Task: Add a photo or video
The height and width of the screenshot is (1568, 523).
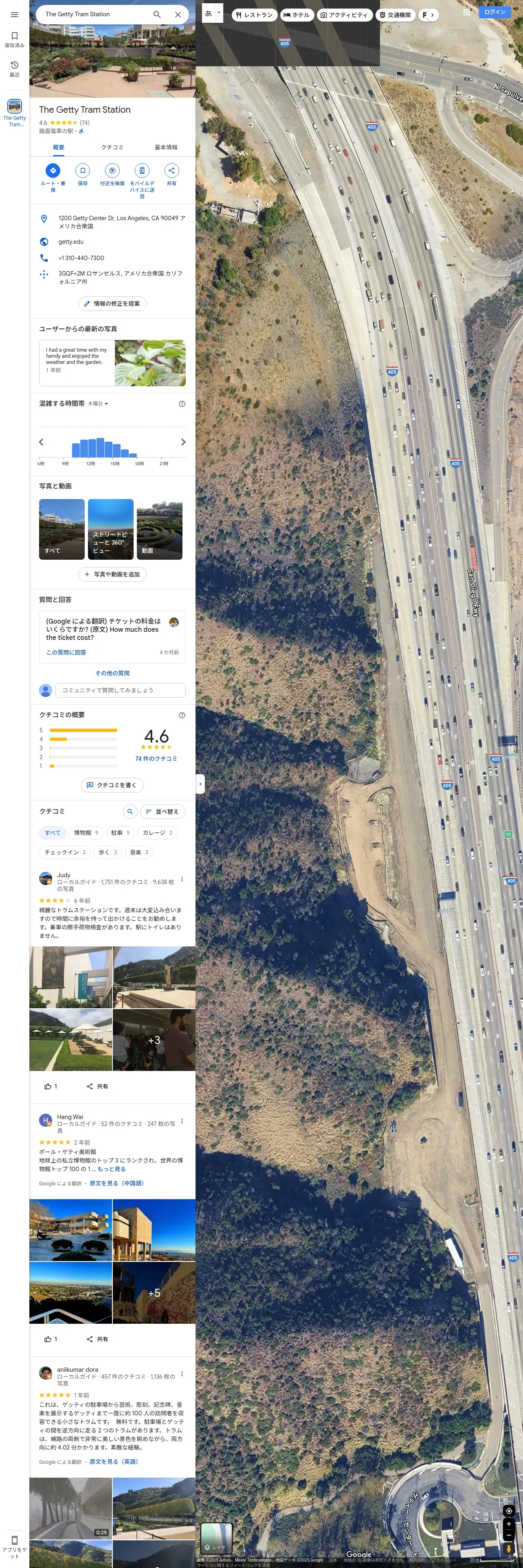Action: [x=112, y=574]
